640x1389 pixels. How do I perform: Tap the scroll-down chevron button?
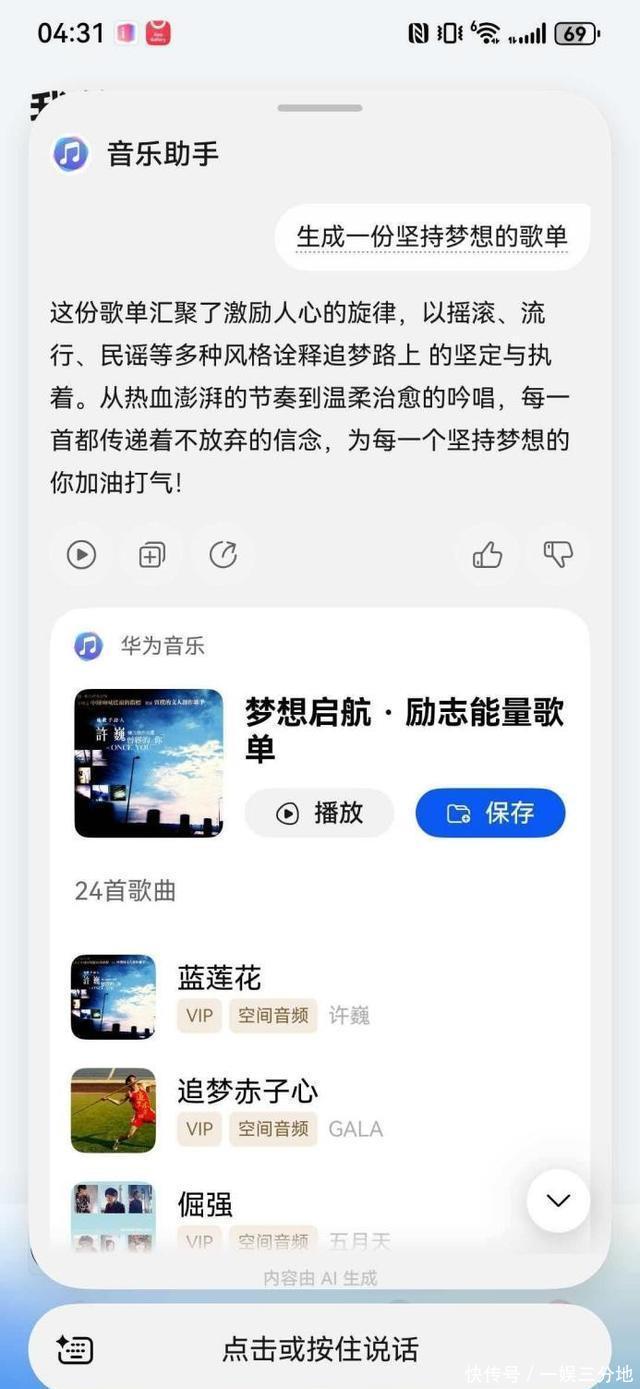[558, 1200]
